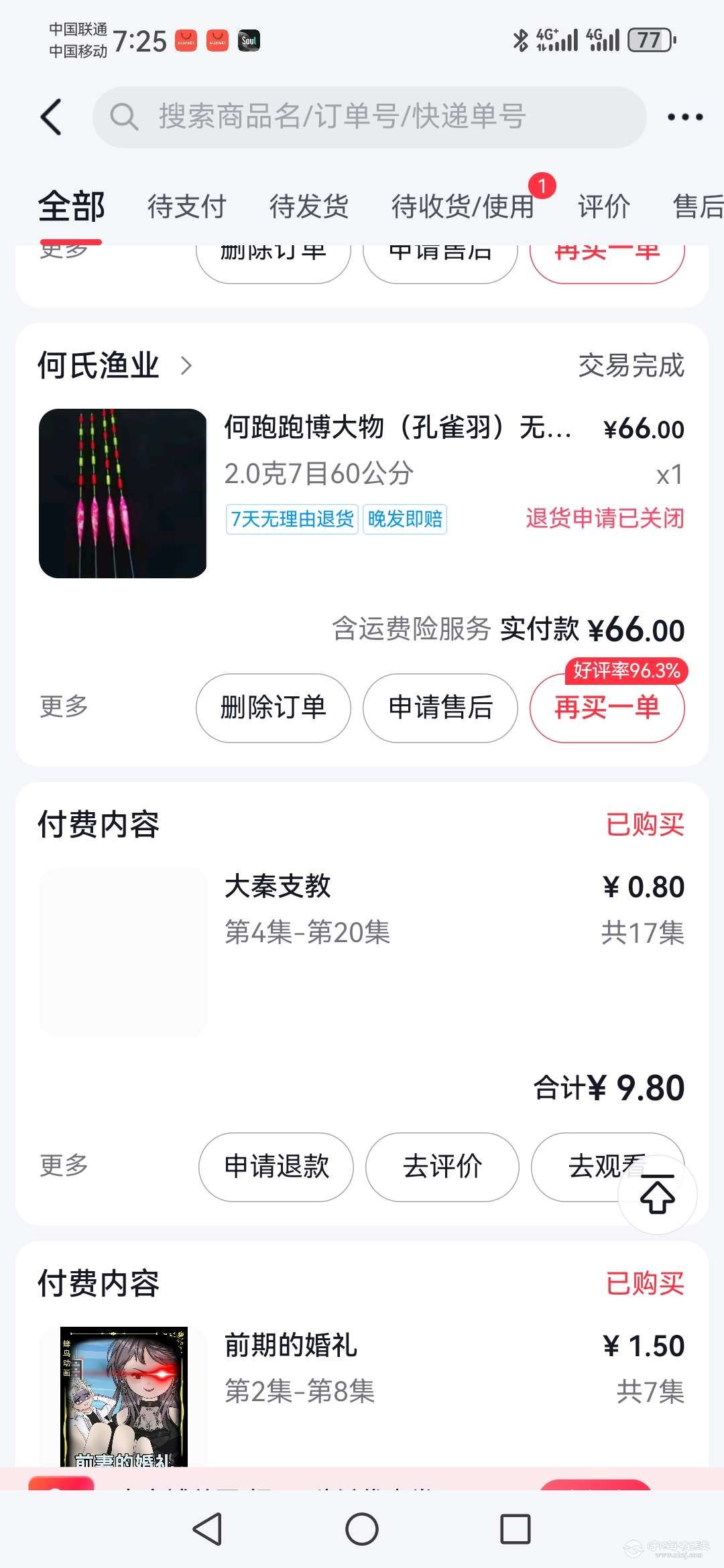Switch to the 待支付 tab
This screenshot has width=724, height=1568.
tap(186, 206)
